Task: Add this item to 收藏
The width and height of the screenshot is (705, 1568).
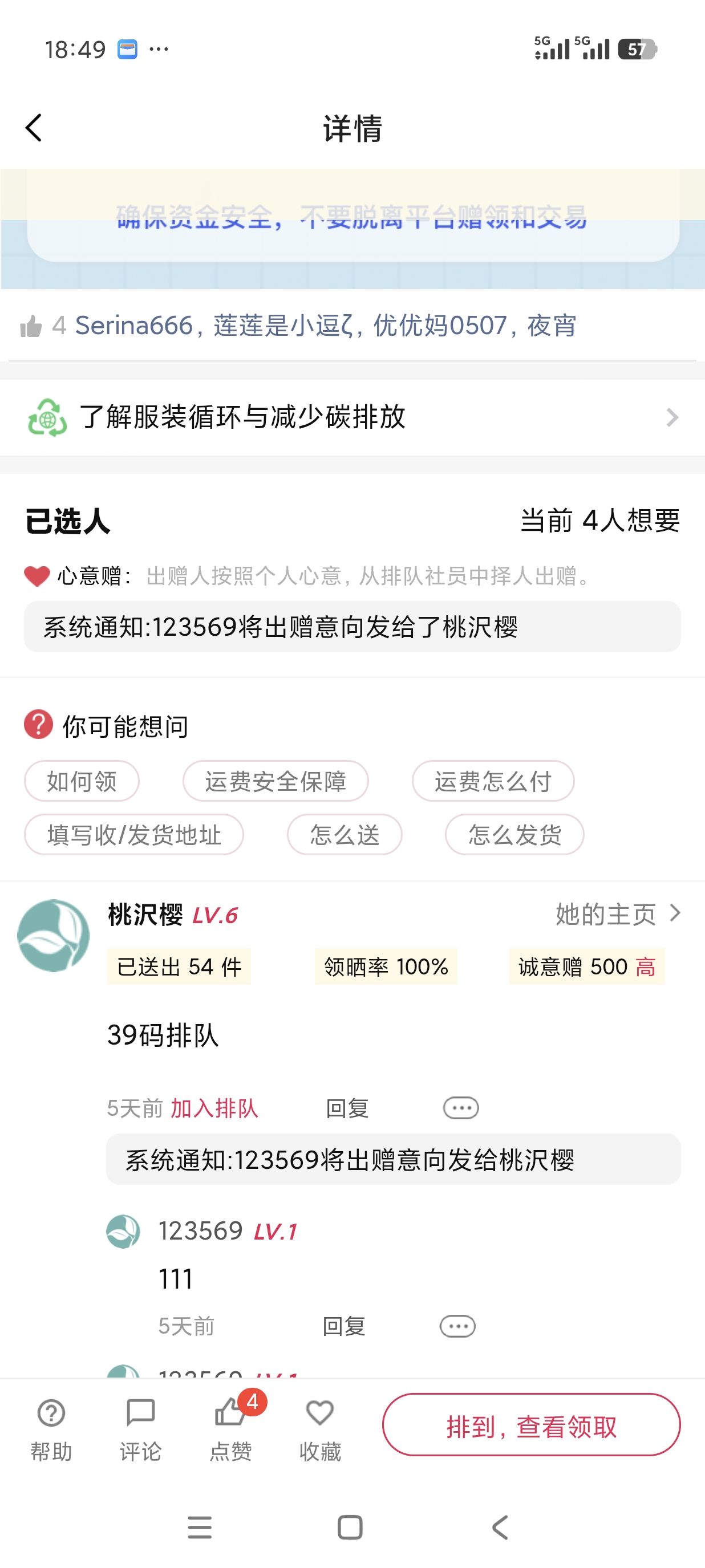Action: pos(320,1427)
